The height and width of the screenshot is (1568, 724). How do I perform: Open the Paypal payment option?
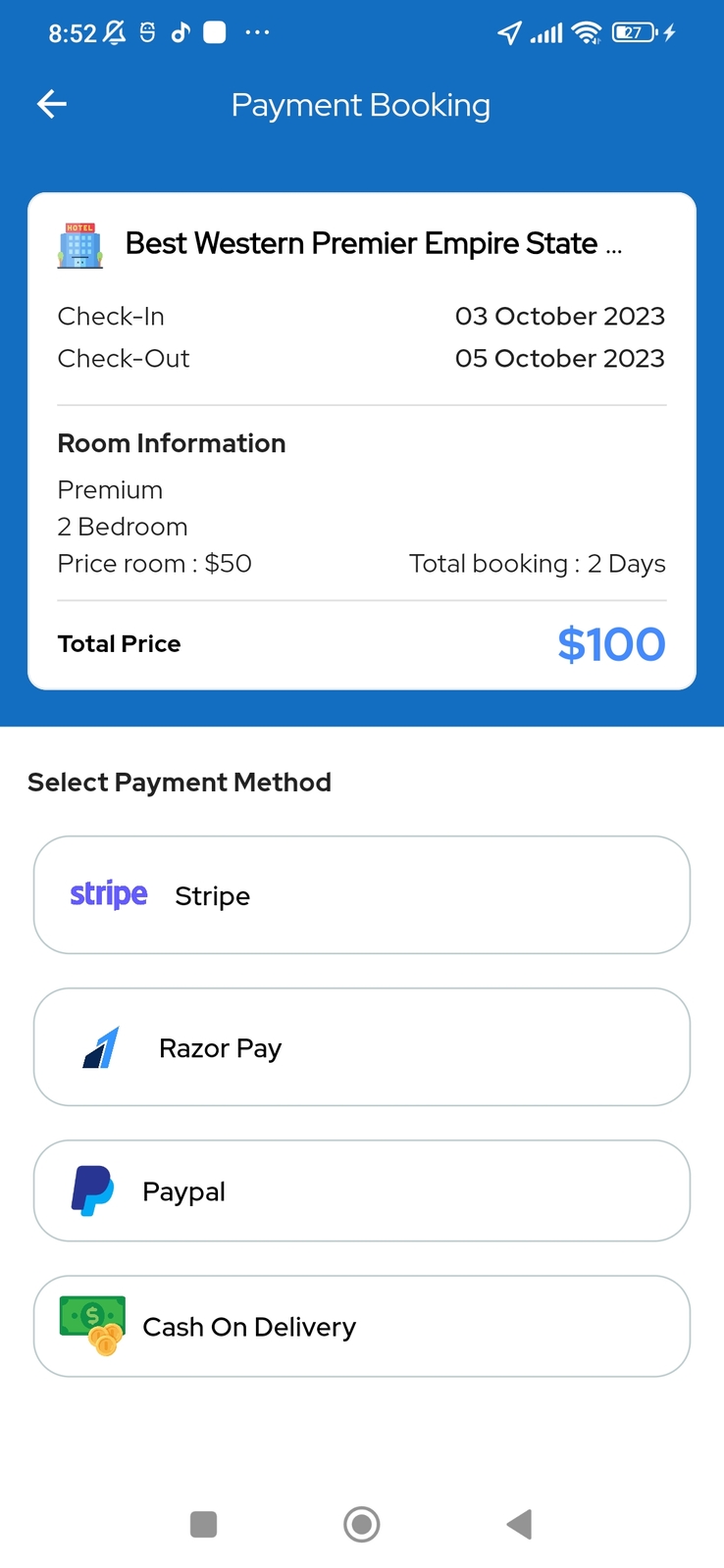[x=362, y=1189]
